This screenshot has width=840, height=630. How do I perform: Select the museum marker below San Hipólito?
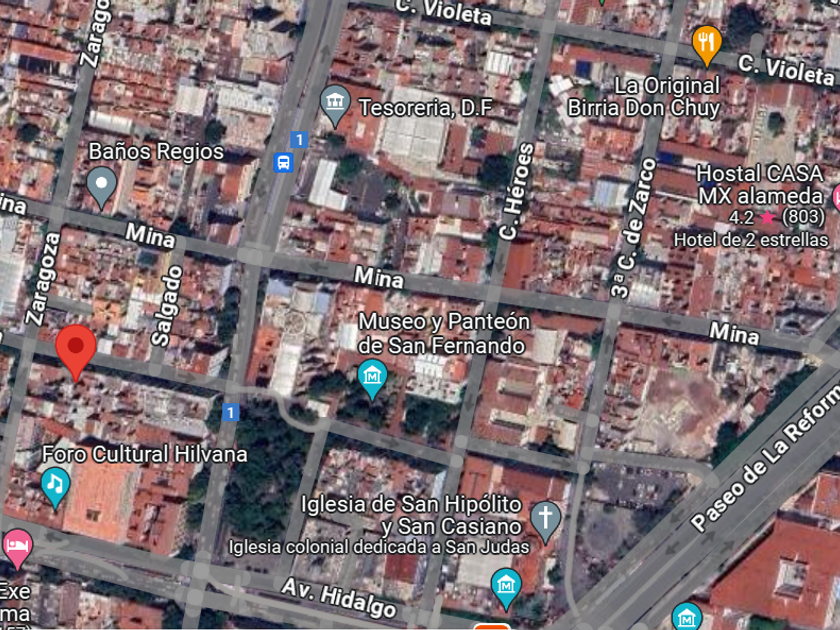tap(506, 589)
